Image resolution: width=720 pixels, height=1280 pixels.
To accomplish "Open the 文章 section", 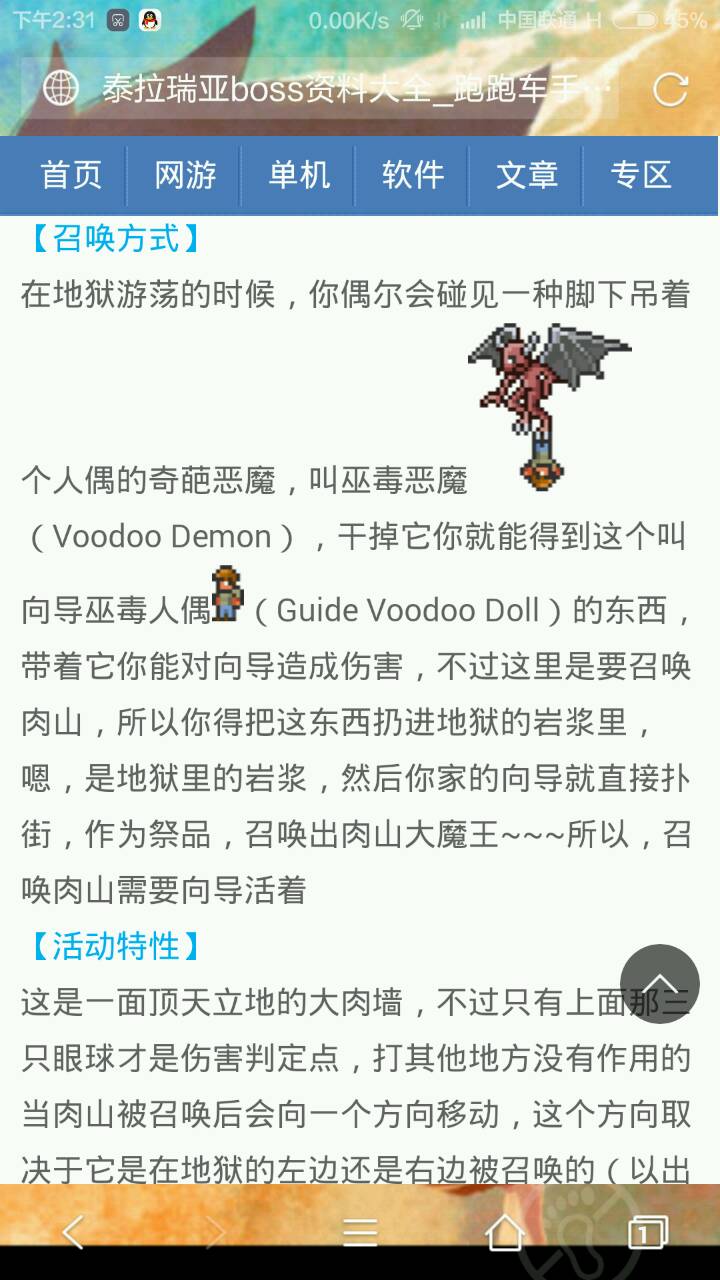I will (x=527, y=175).
